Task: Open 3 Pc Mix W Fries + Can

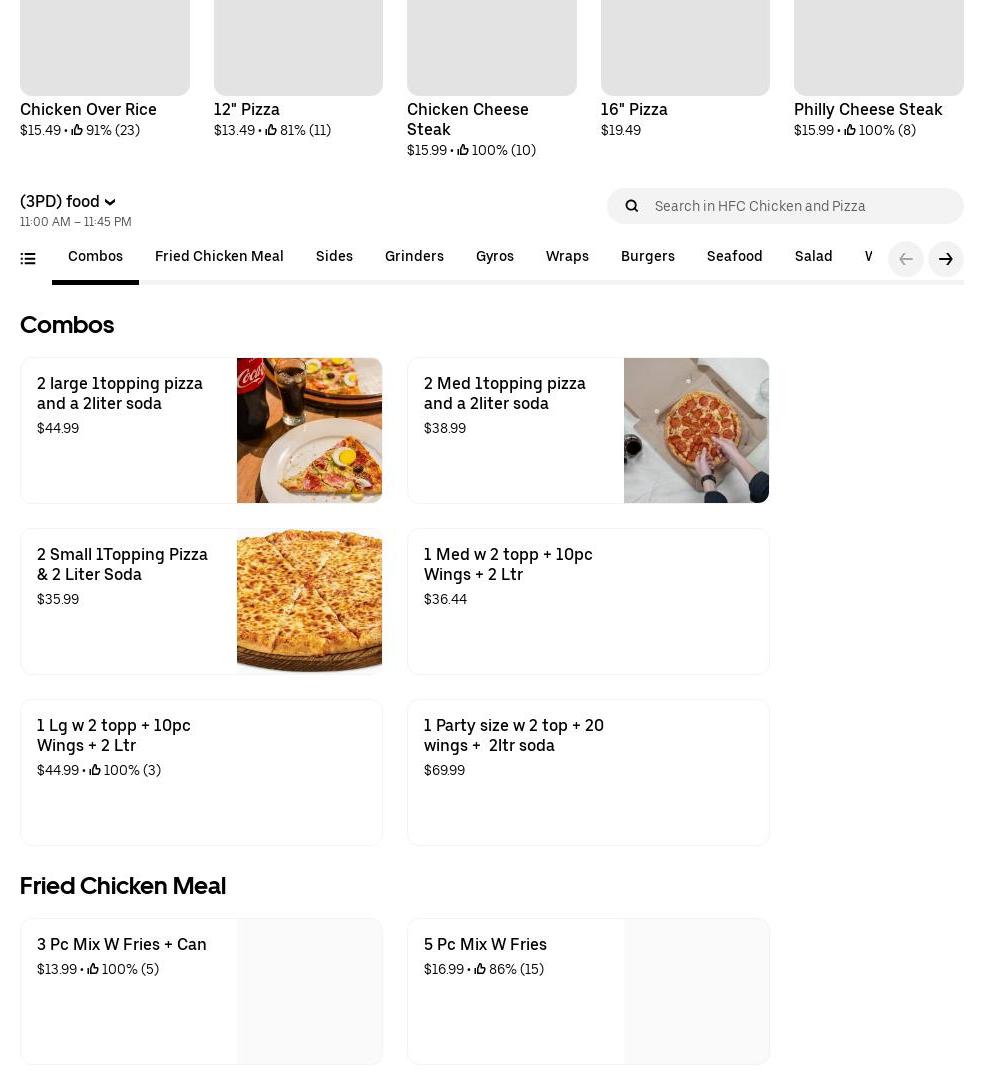Action: click(201, 991)
